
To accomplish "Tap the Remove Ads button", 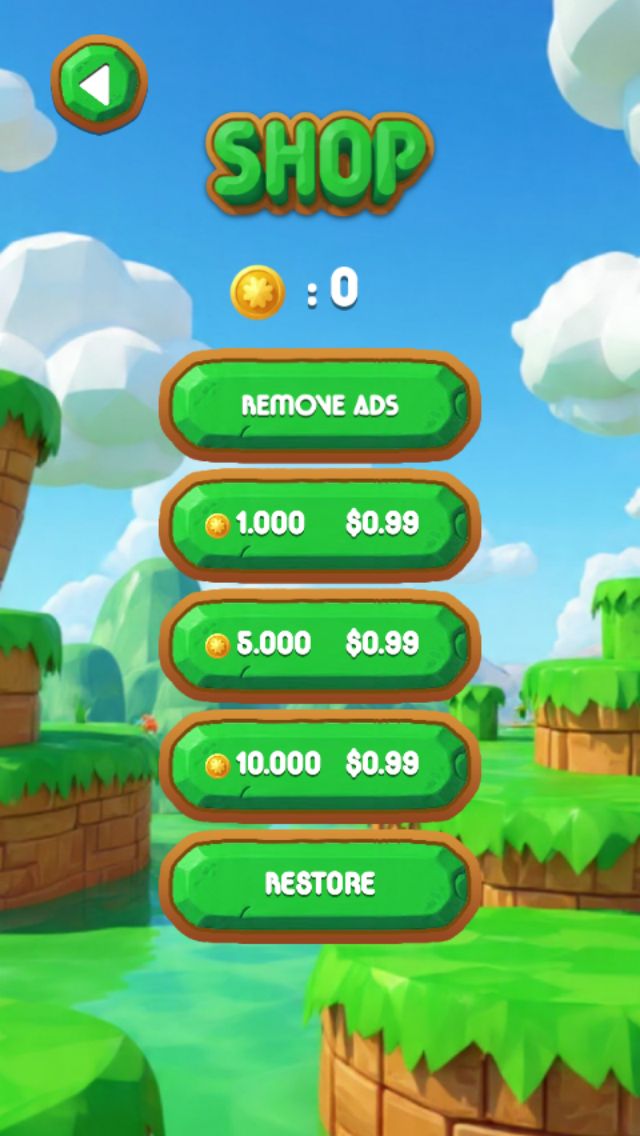I will pyautogui.click(x=320, y=405).
